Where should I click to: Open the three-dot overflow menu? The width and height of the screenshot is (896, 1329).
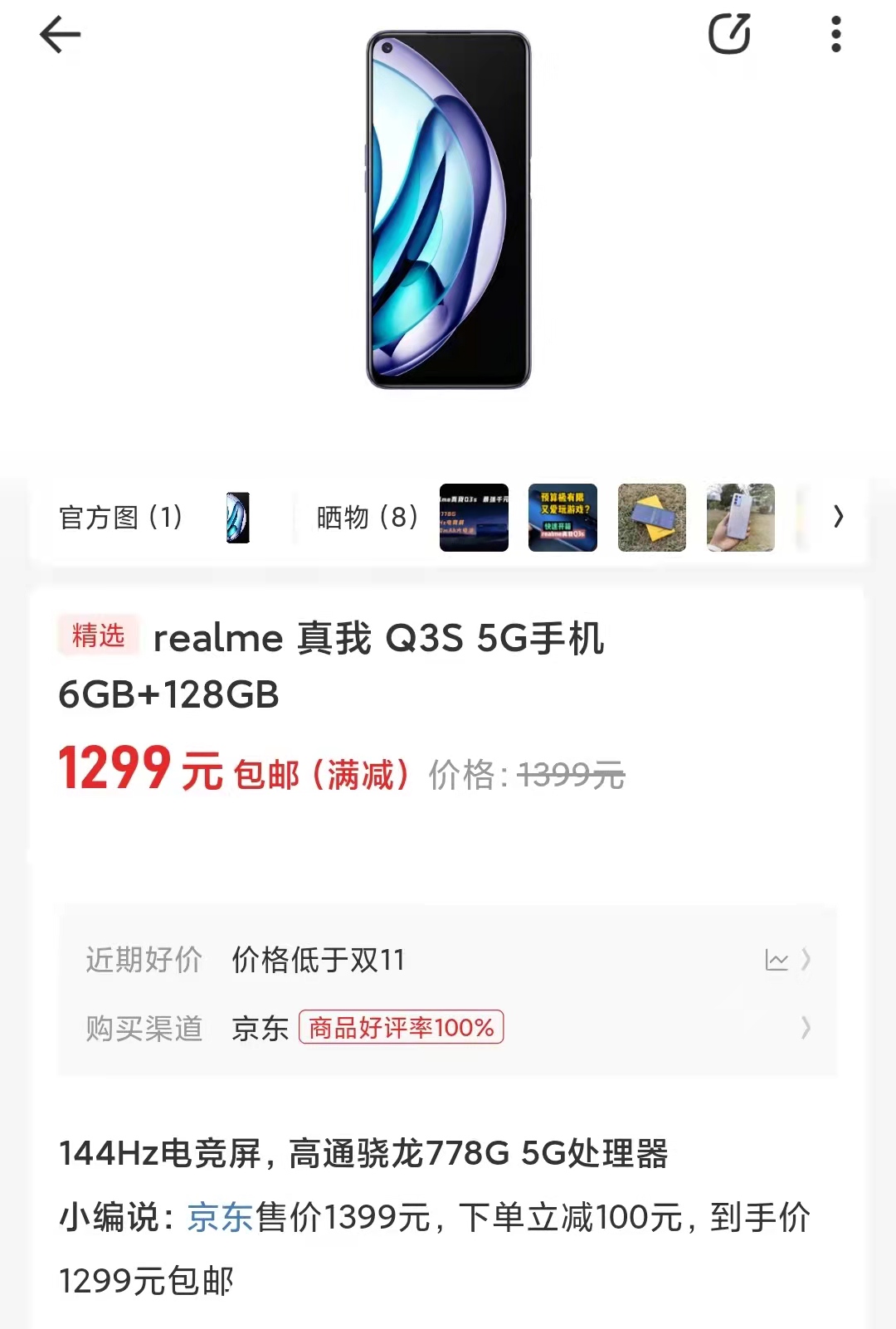(835, 35)
